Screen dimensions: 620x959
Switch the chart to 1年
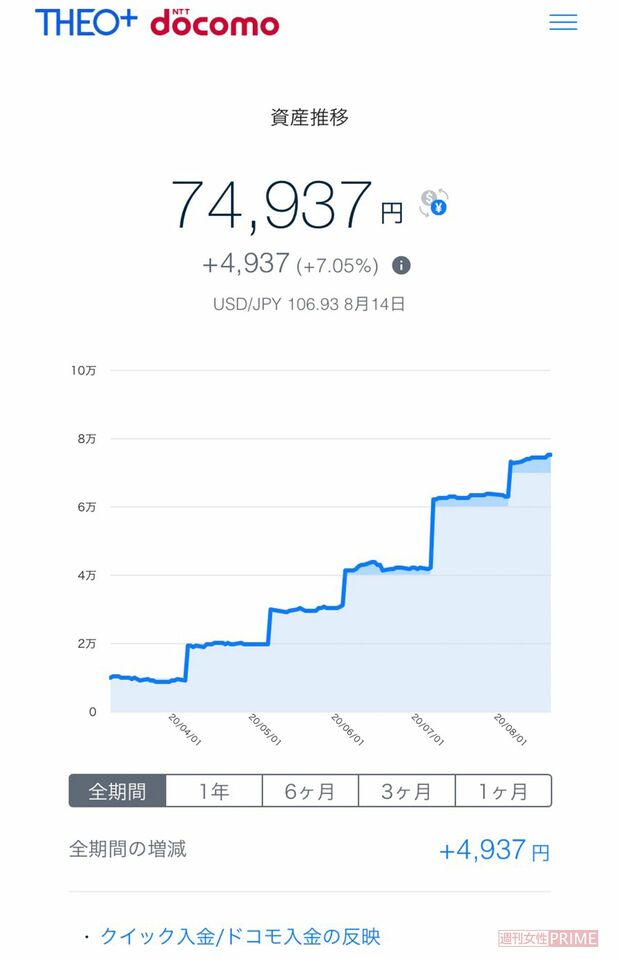(x=214, y=791)
